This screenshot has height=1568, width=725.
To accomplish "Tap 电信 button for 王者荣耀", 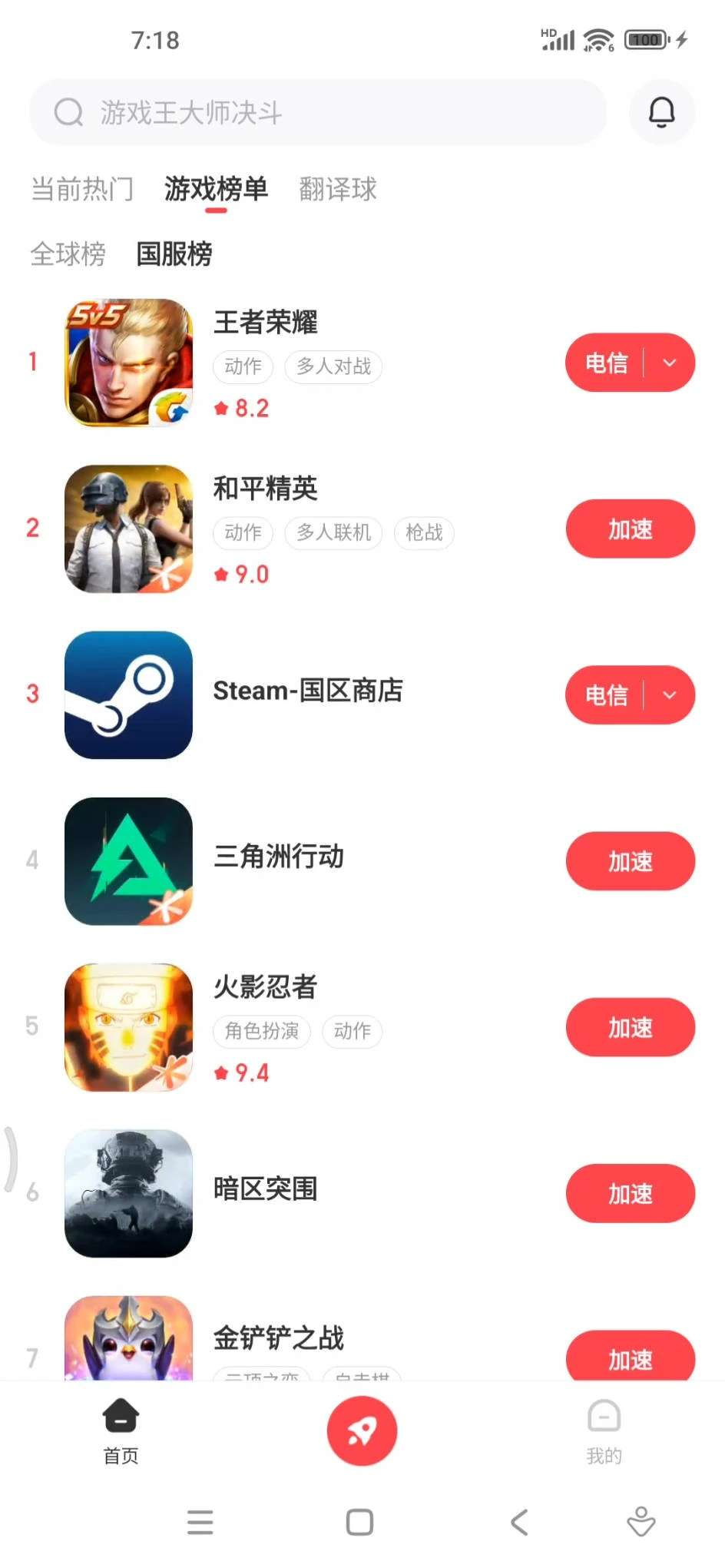I will click(606, 363).
